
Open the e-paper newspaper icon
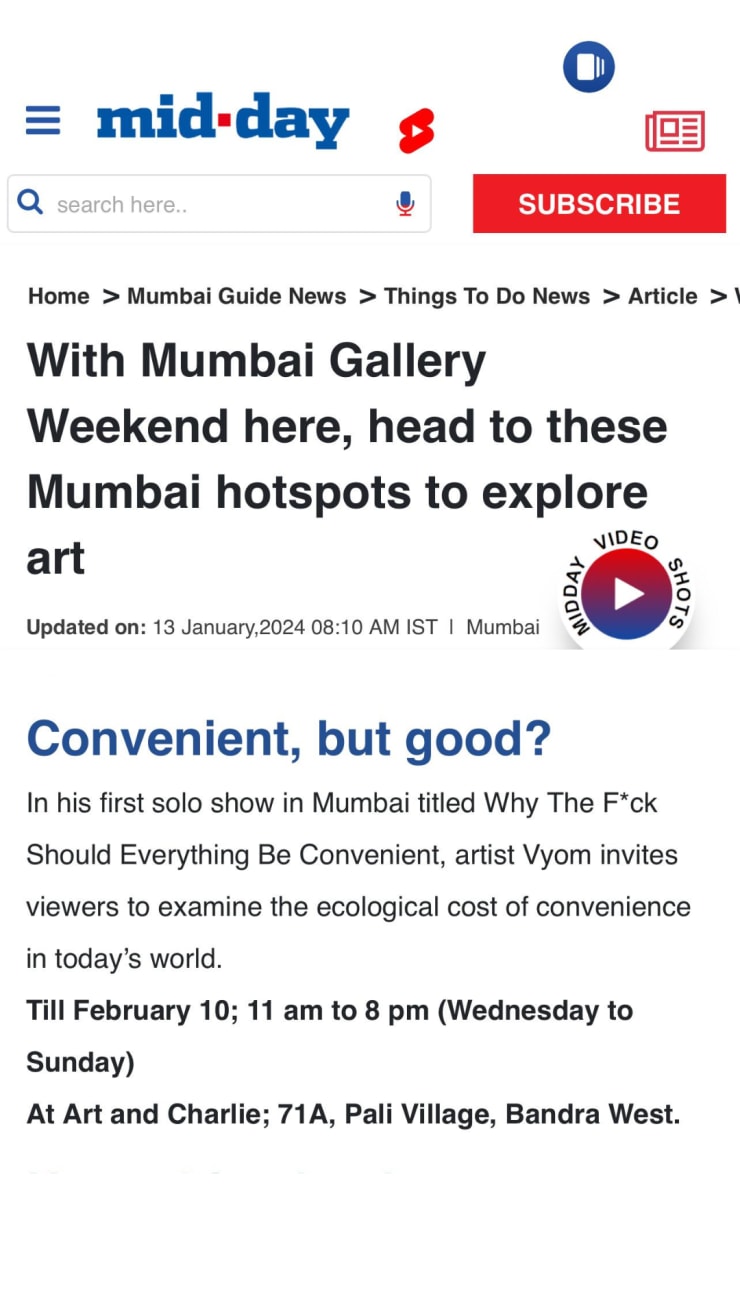pos(675,131)
